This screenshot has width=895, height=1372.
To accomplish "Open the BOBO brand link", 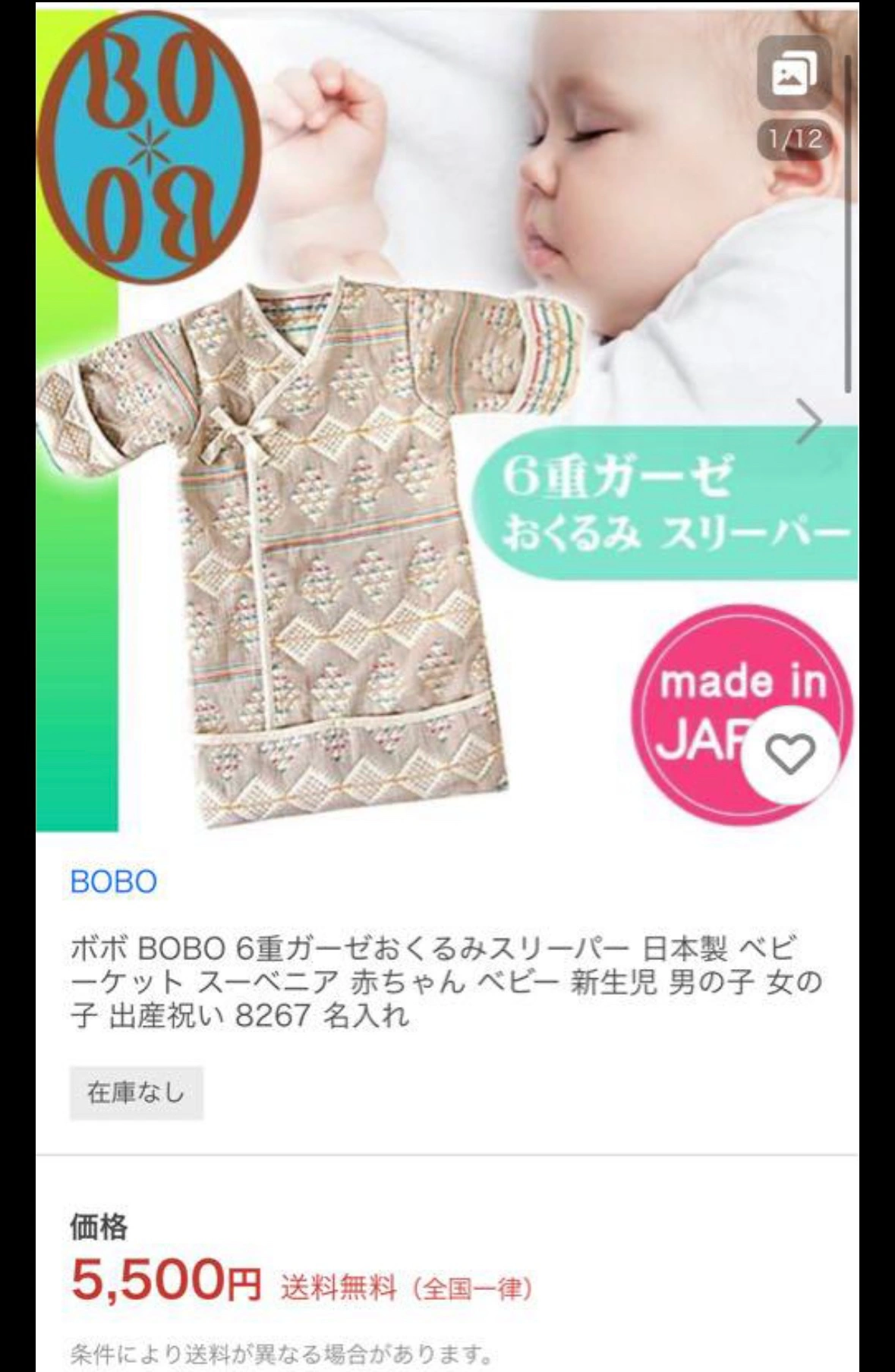I will 114,881.
